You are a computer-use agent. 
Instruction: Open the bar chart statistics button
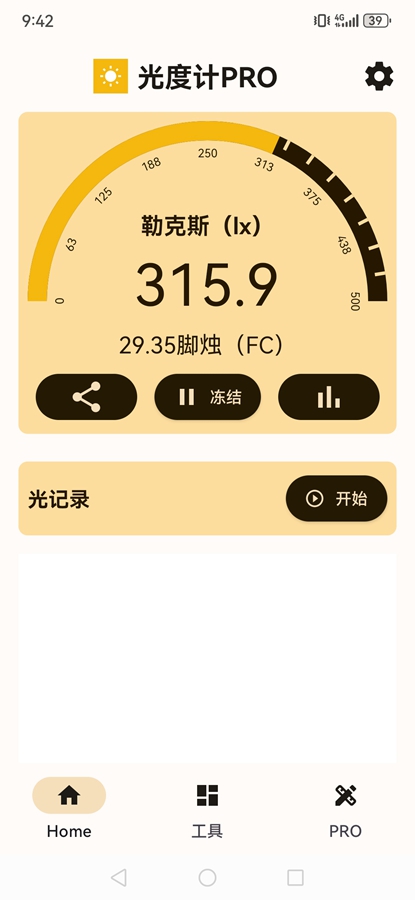point(329,397)
